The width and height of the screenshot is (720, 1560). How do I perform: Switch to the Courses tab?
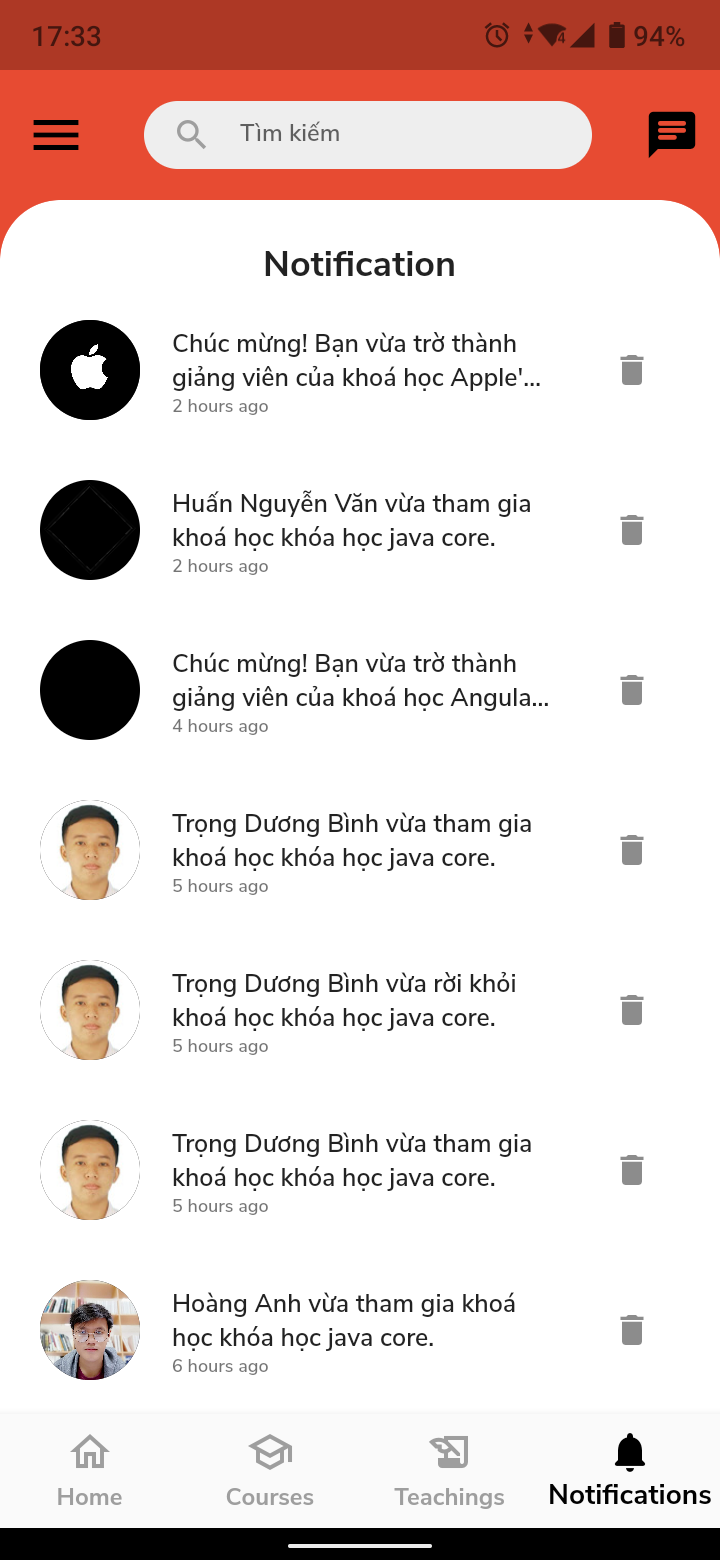[x=270, y=1470]
